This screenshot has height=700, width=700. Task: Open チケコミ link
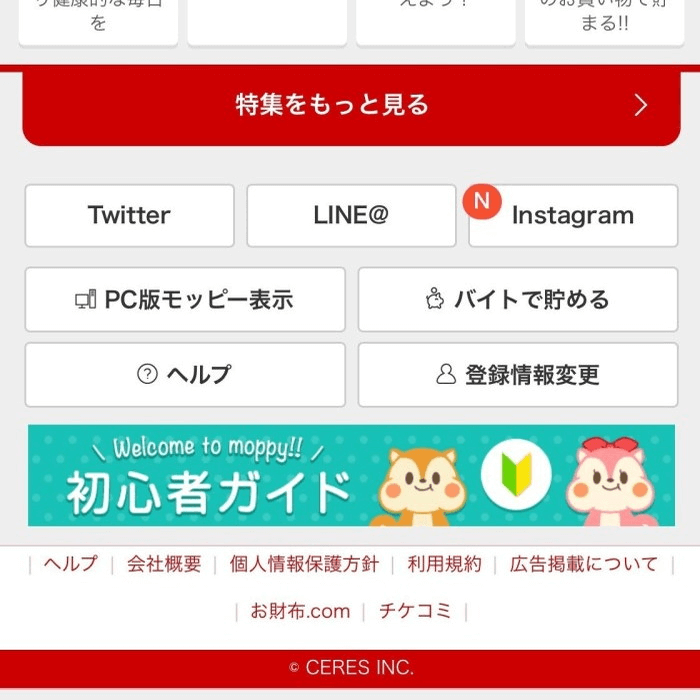[415, 611]
